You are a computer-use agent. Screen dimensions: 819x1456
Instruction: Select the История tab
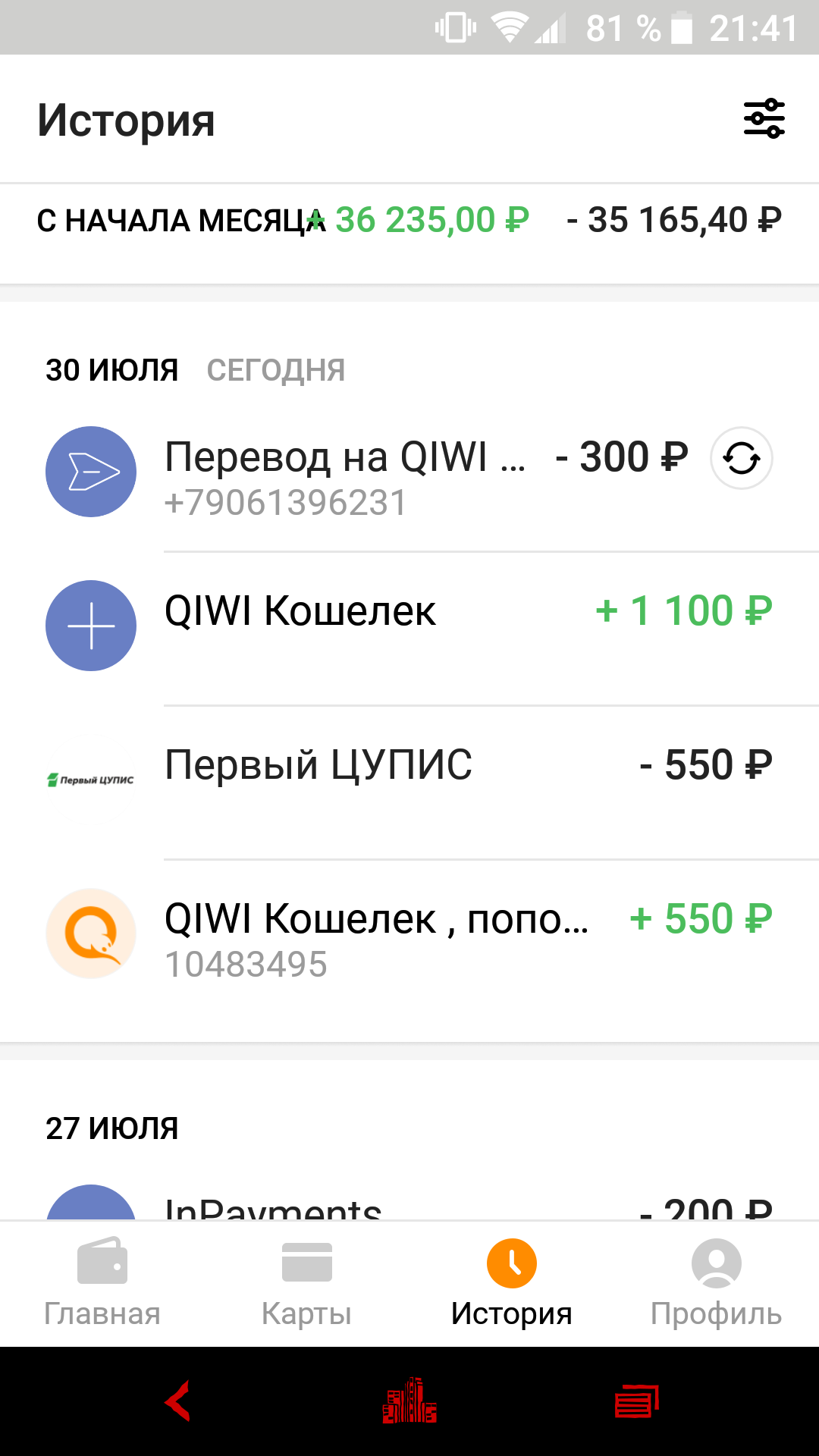tap(512, 1283)
